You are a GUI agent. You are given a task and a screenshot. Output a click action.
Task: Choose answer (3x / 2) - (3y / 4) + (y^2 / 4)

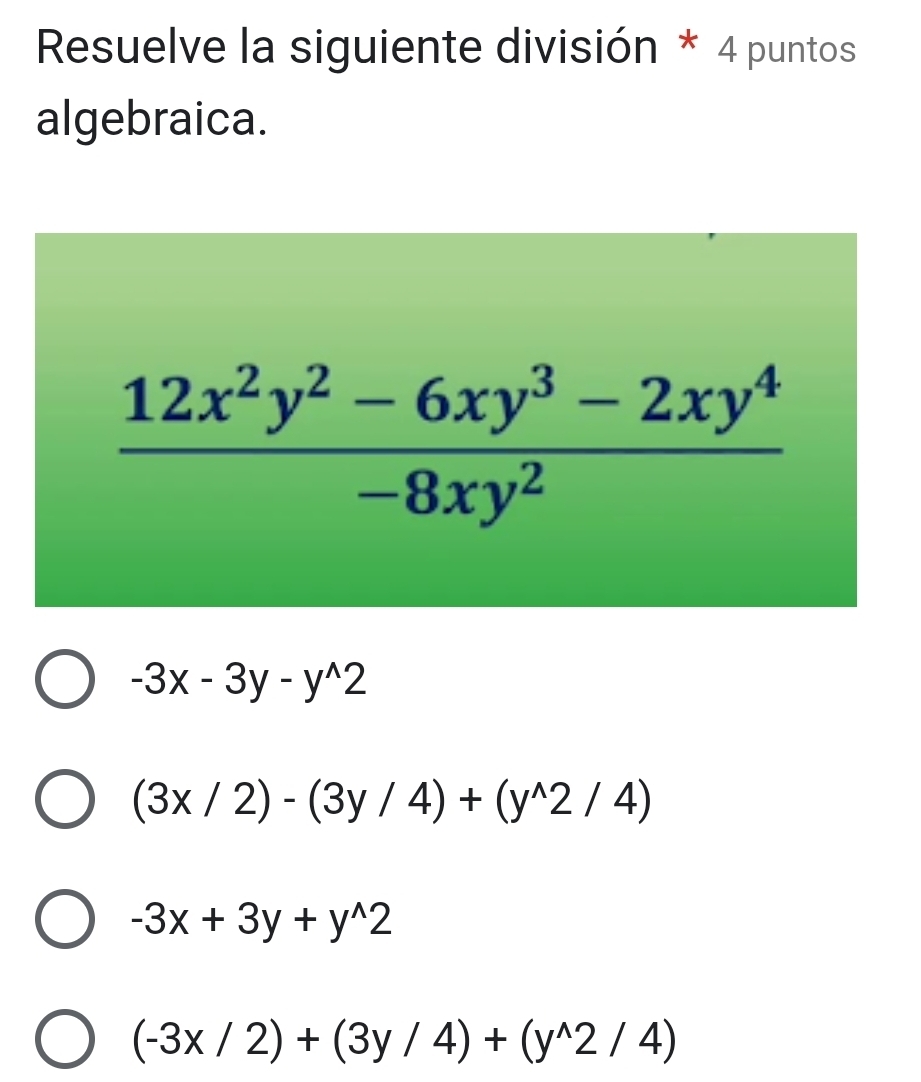[66, 803]
